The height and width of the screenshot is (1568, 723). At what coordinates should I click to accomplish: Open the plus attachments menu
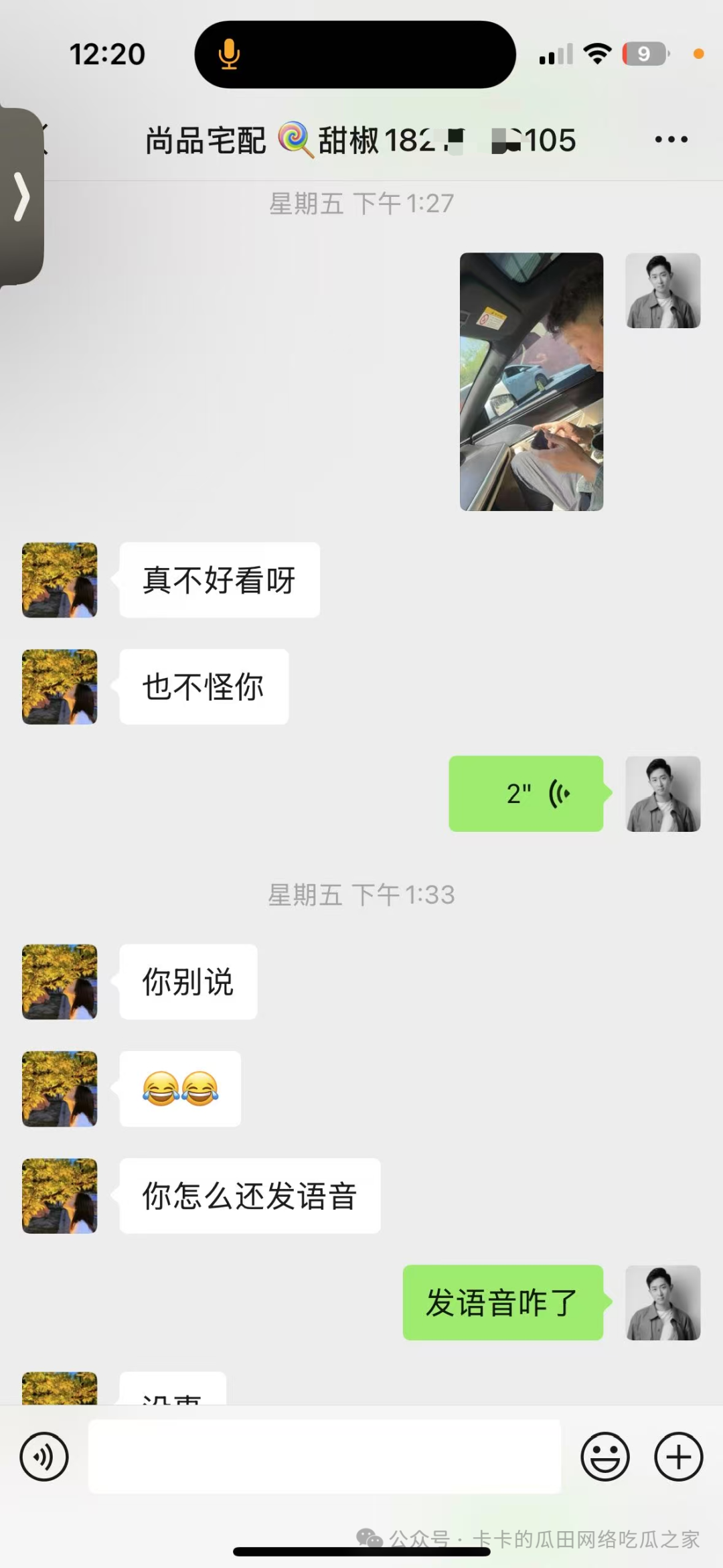click(678, 1456)
